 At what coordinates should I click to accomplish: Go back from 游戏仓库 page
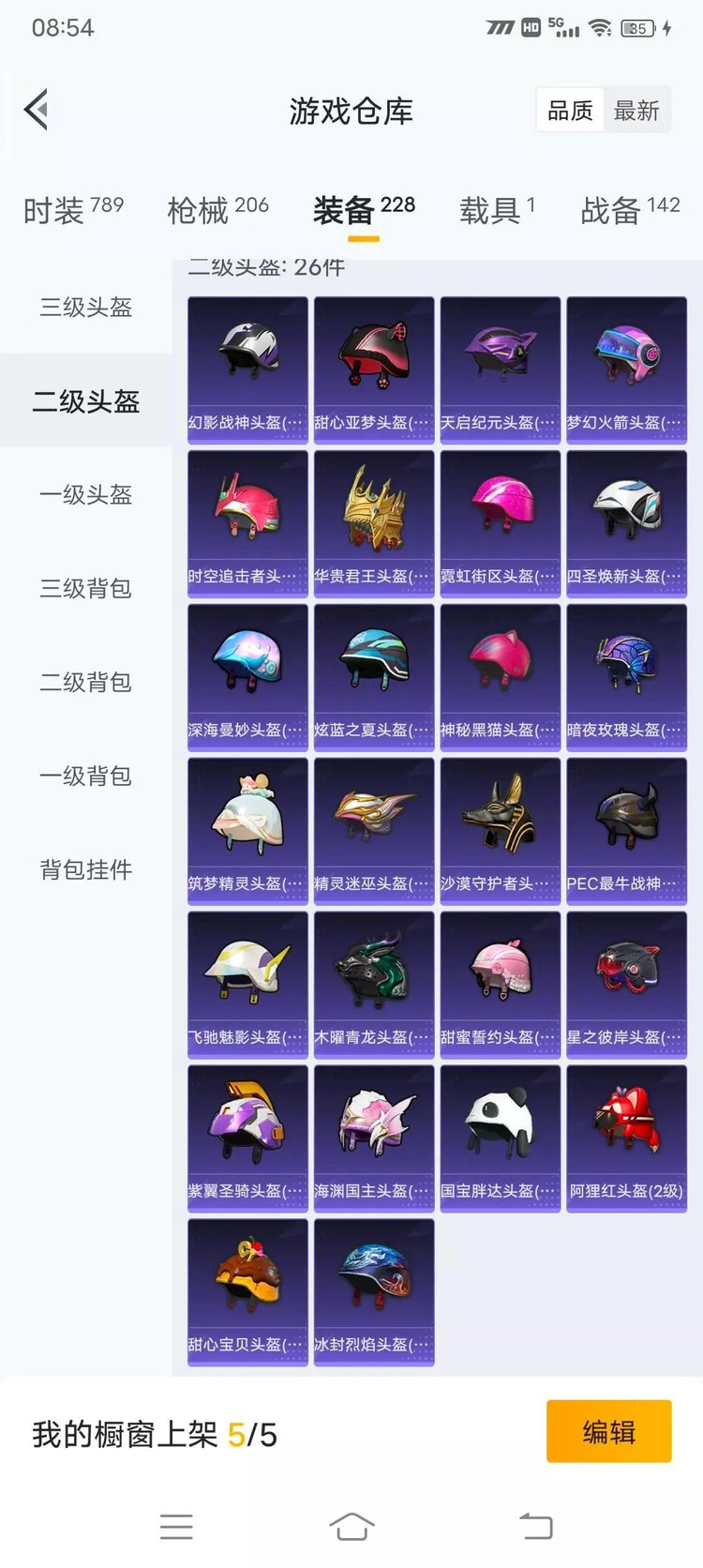click(x=37, y=111)
